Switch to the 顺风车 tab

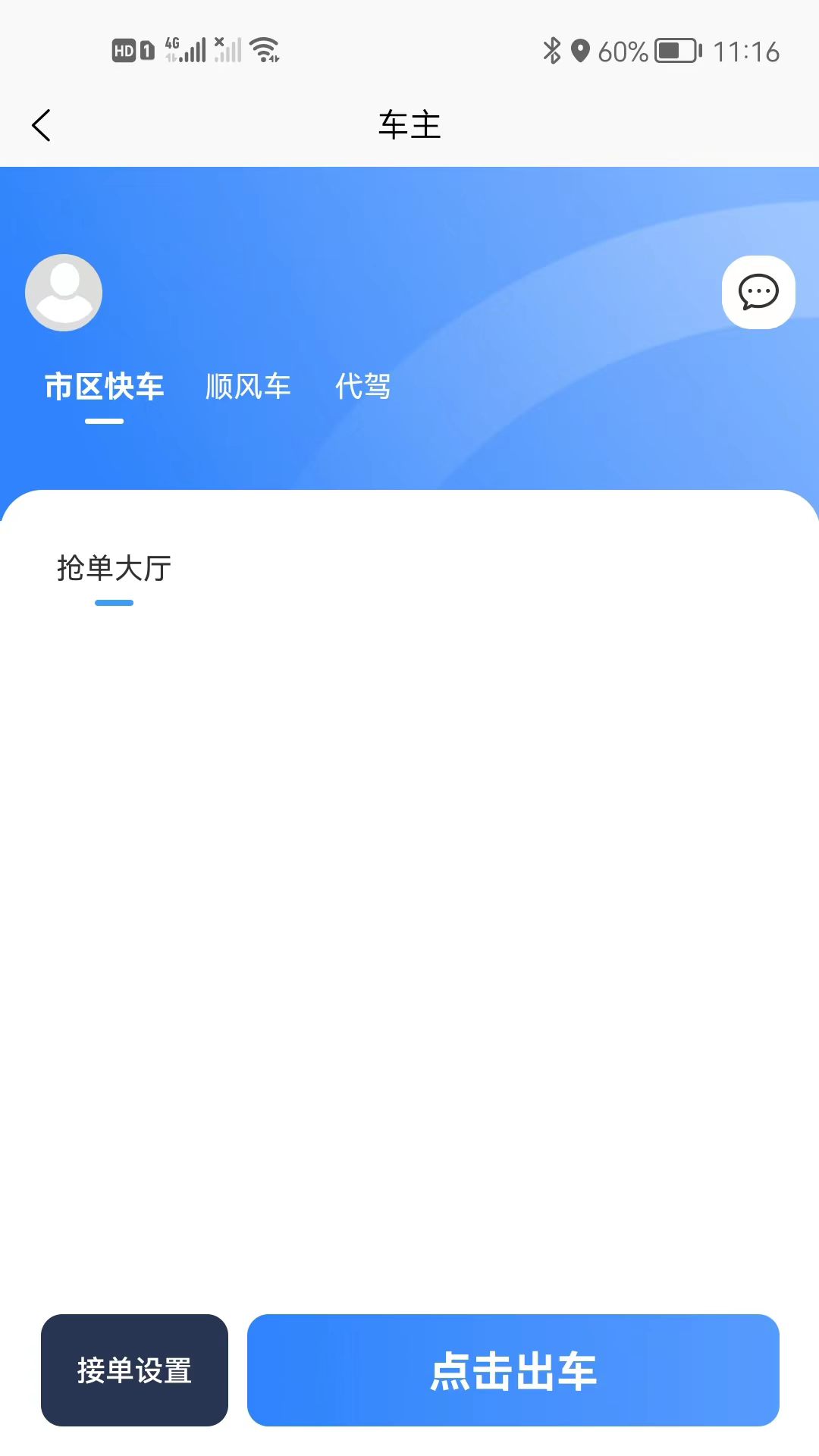(248, 387)
